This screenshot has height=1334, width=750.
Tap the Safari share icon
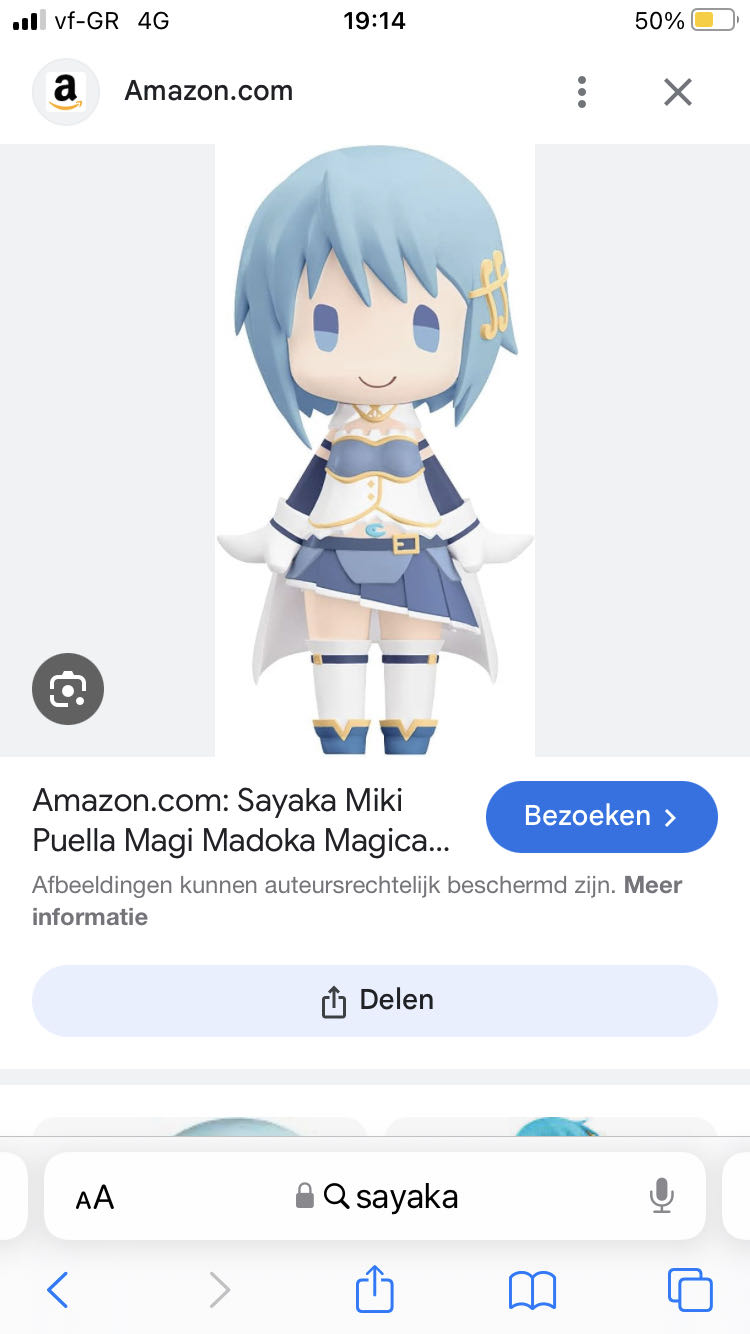(374, 1289)
